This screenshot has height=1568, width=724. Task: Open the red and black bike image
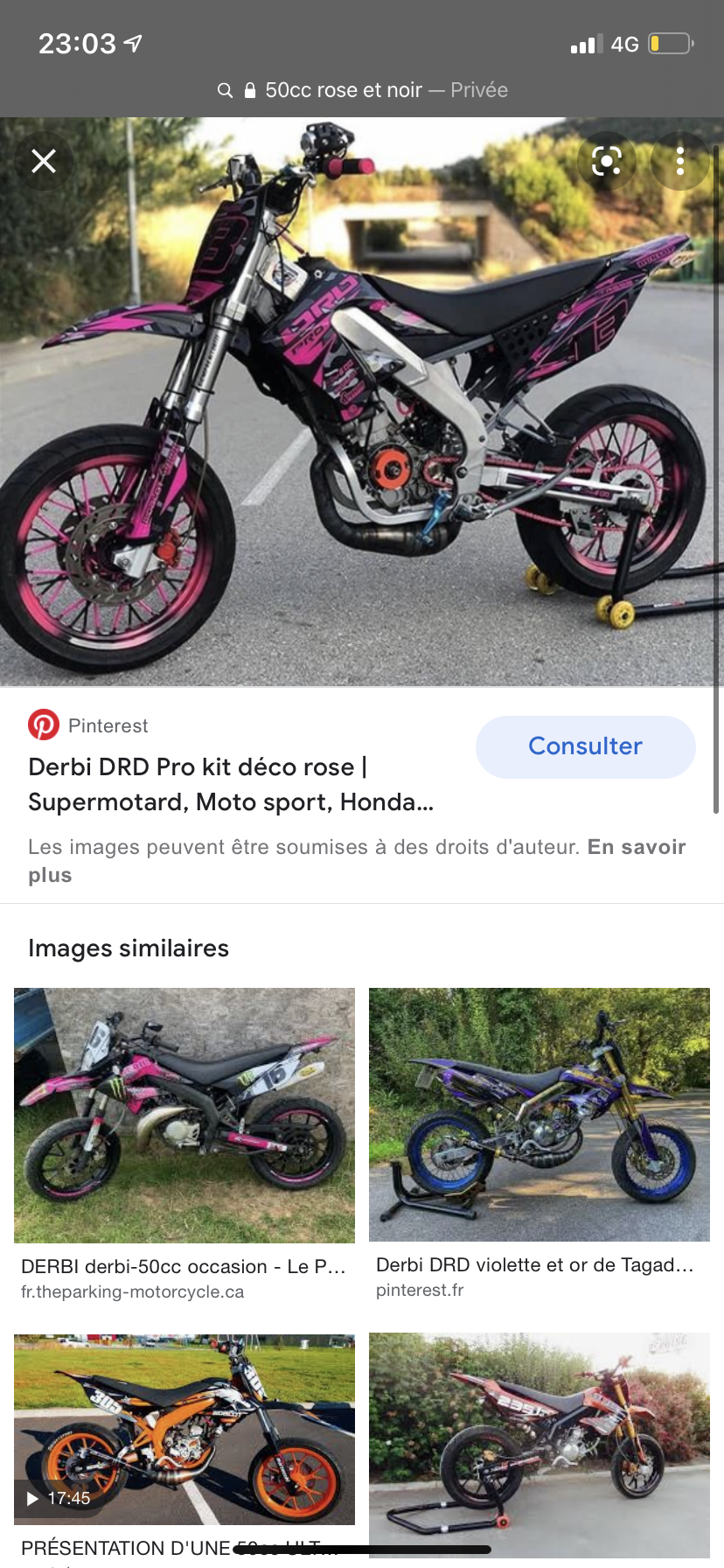[x=539, y=1444]
